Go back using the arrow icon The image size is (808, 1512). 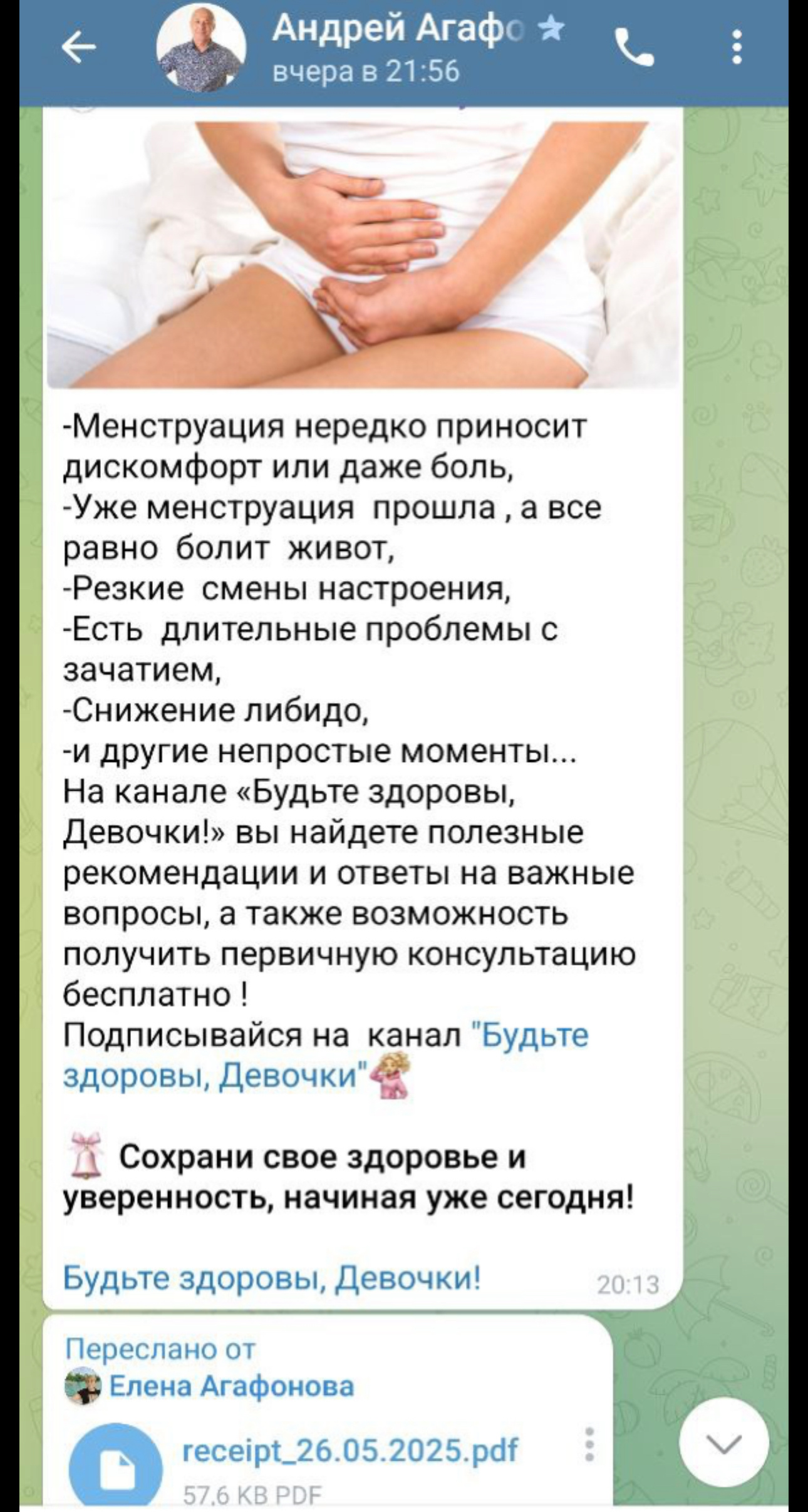point(79,49)
